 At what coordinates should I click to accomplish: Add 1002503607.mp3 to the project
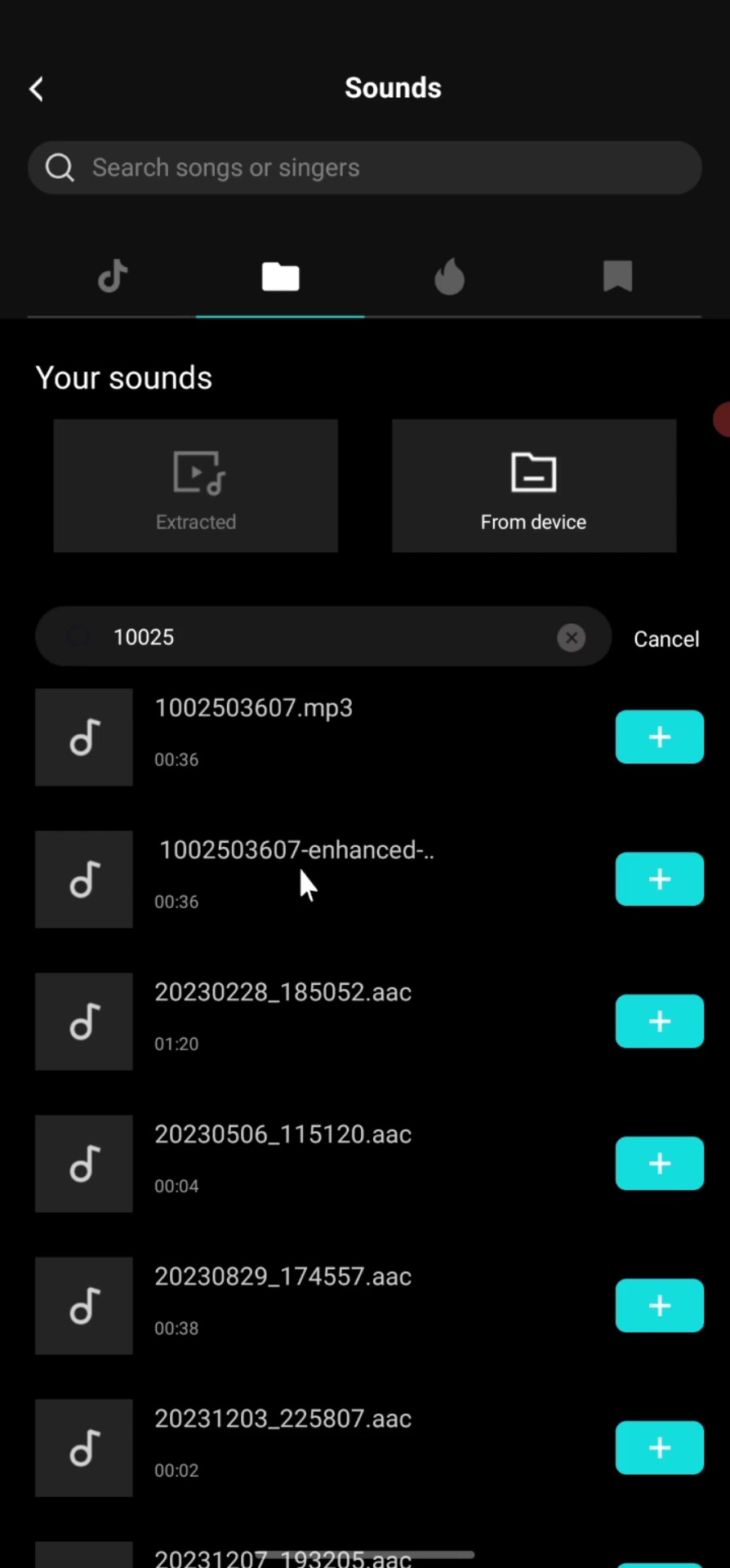660,737
